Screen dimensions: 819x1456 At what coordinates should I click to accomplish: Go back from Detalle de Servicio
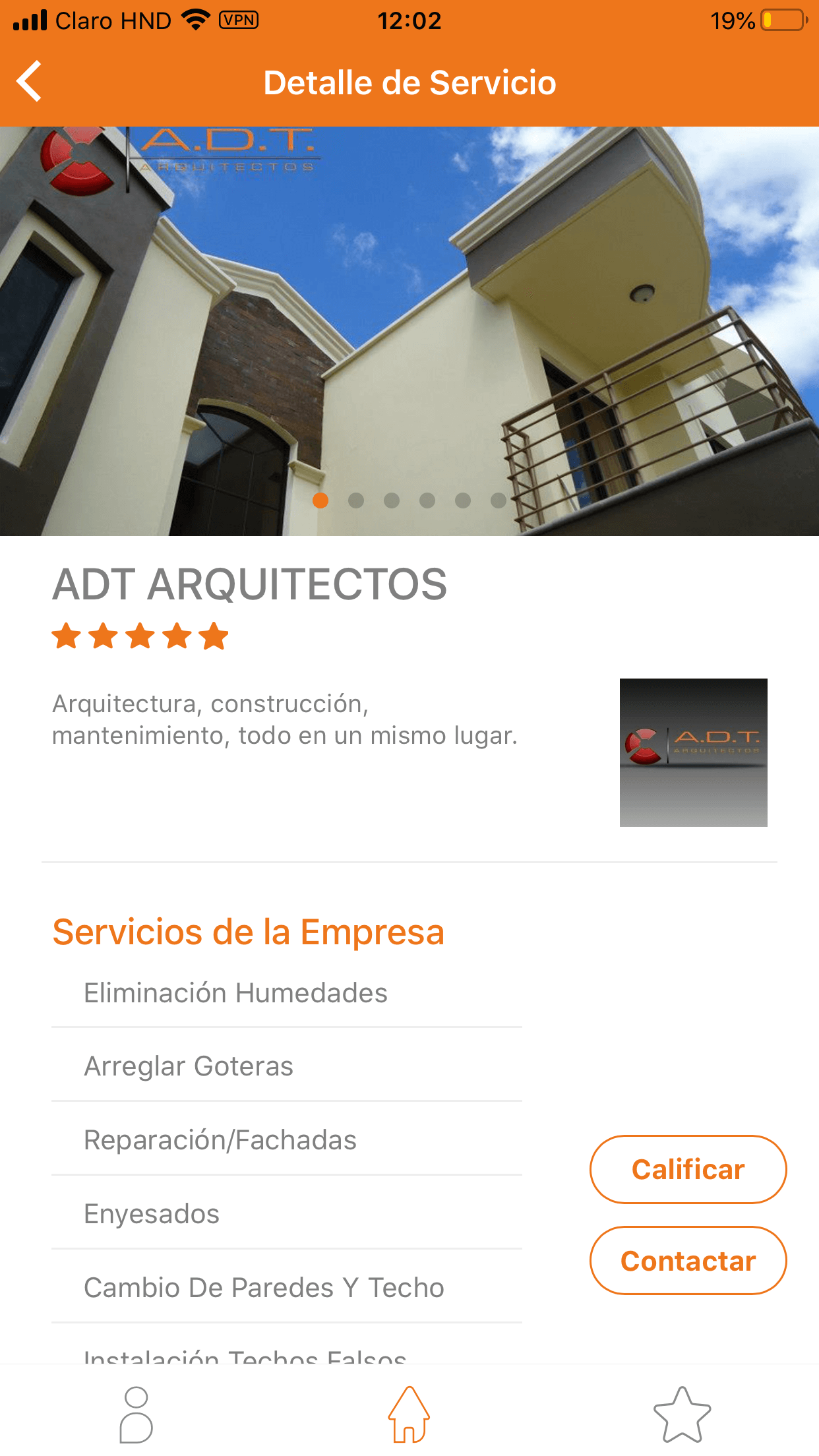[x=29, y=82]
